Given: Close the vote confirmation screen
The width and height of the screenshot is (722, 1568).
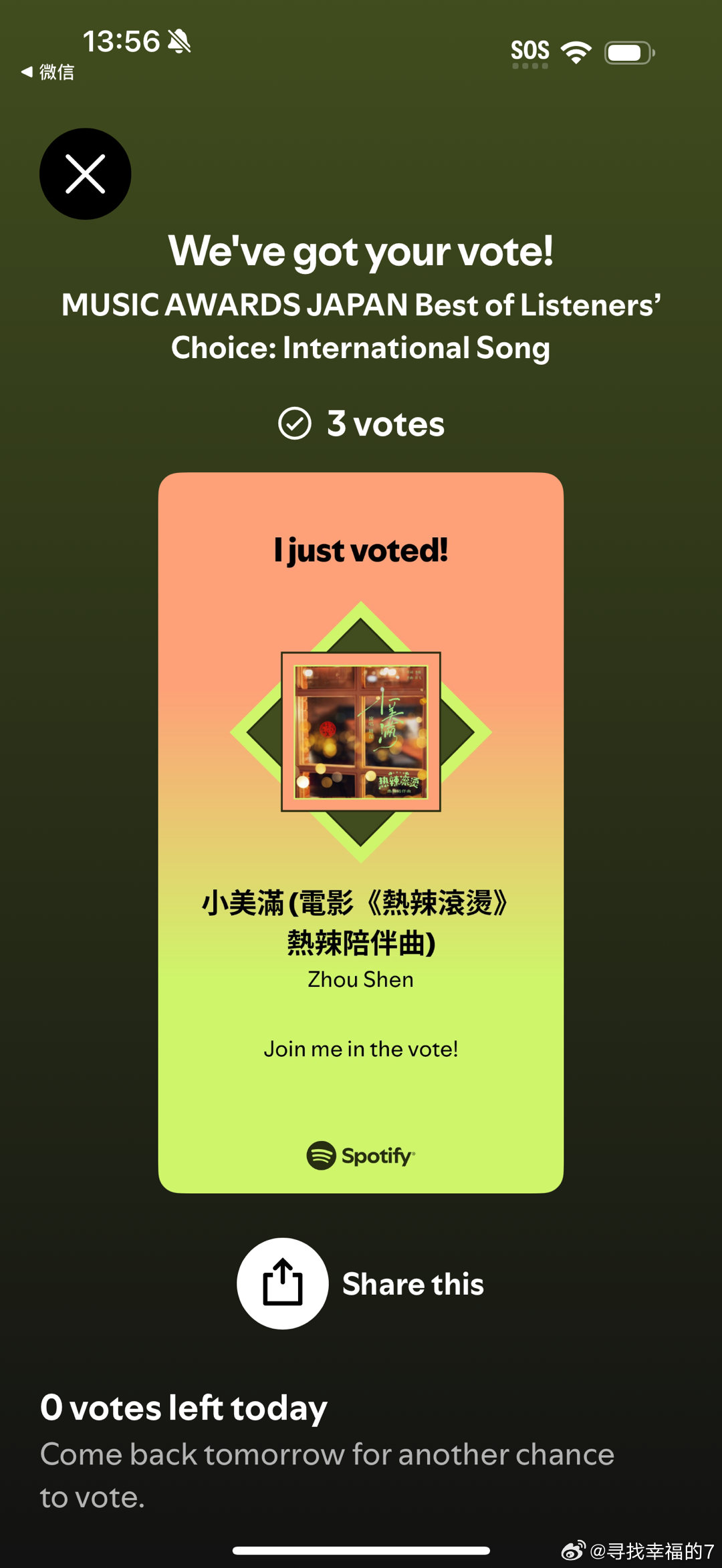Looking at the screenshot, I should [x=86, y=174].
